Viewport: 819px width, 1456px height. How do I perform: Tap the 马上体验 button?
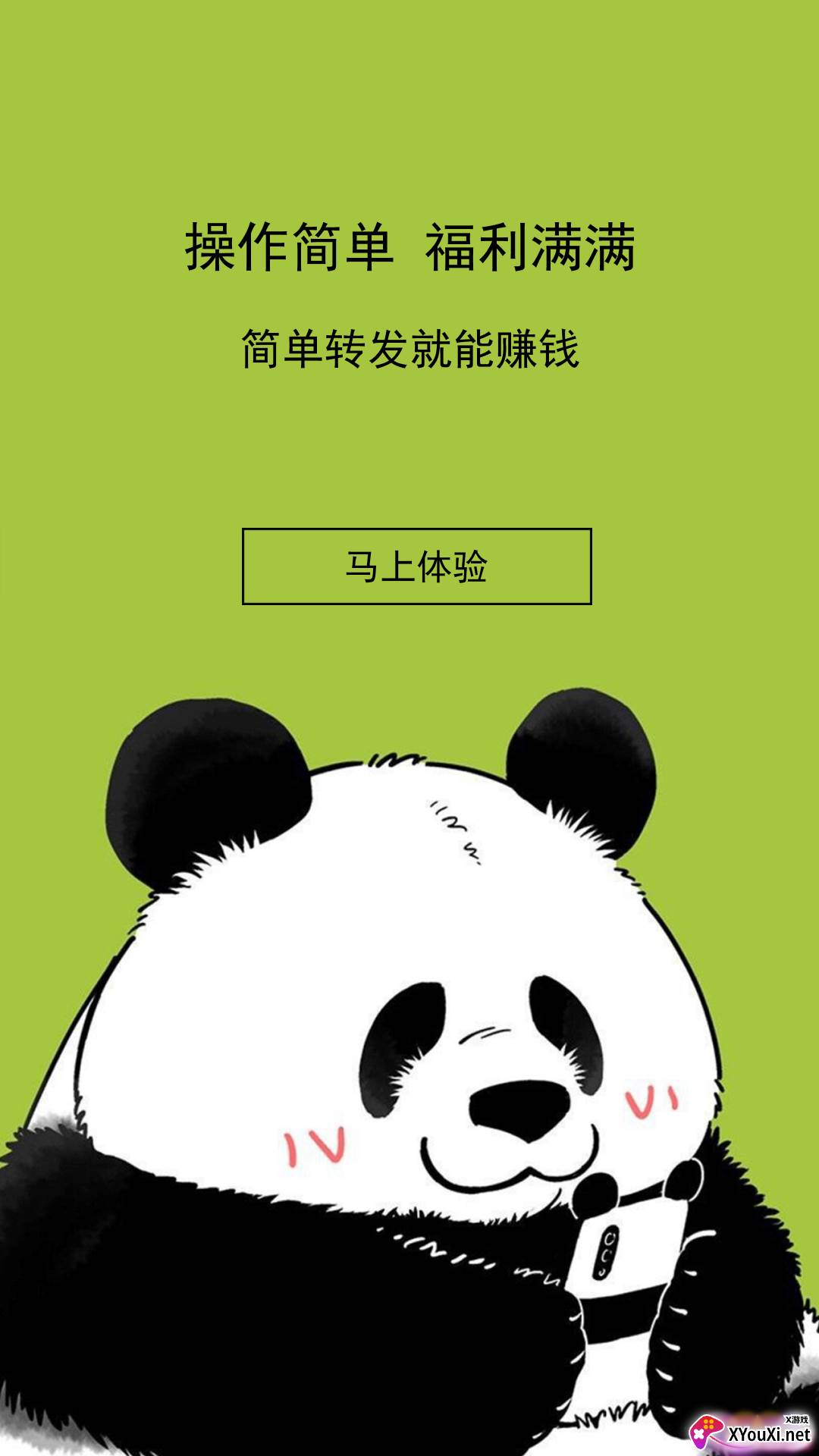pos(416,566)
